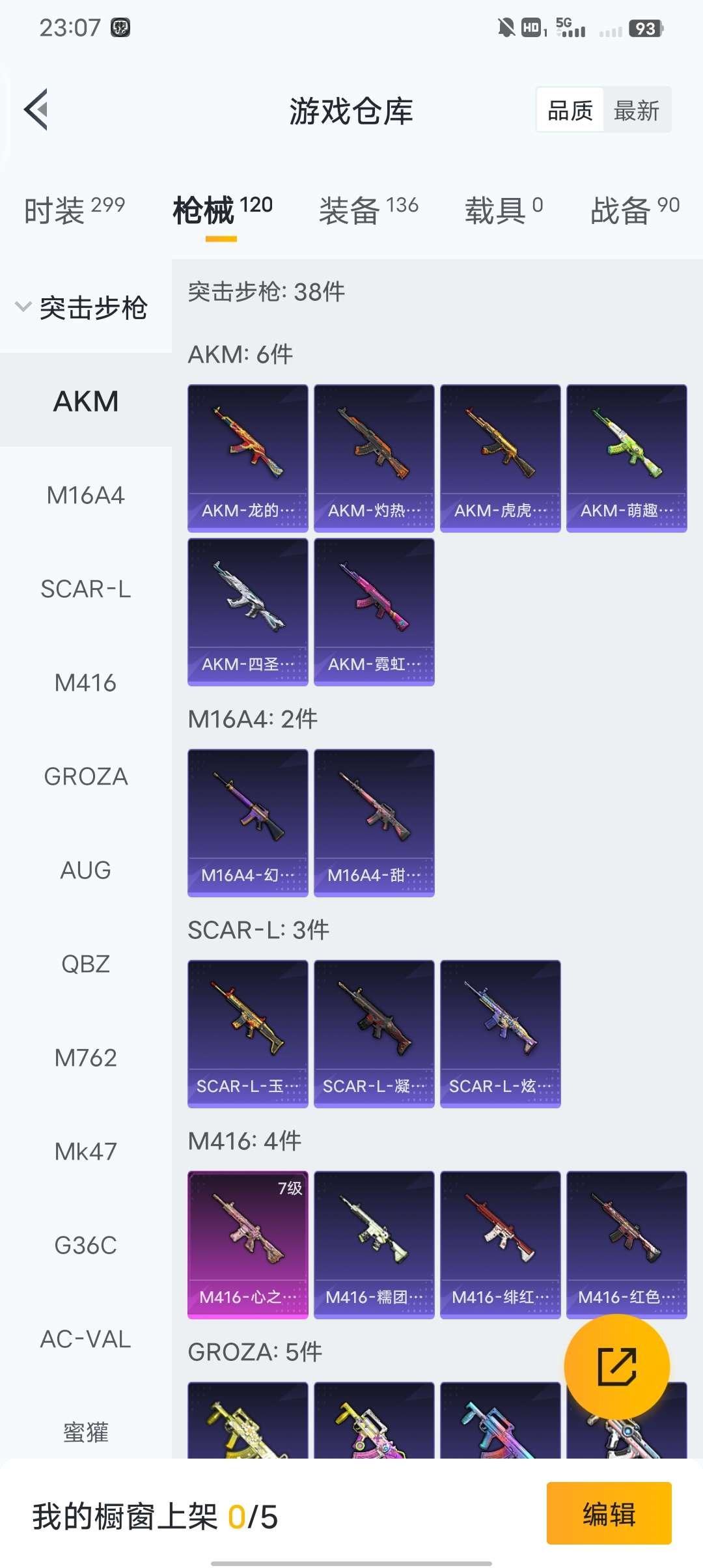Jump to GROZA in the side list

pos(85,777)
